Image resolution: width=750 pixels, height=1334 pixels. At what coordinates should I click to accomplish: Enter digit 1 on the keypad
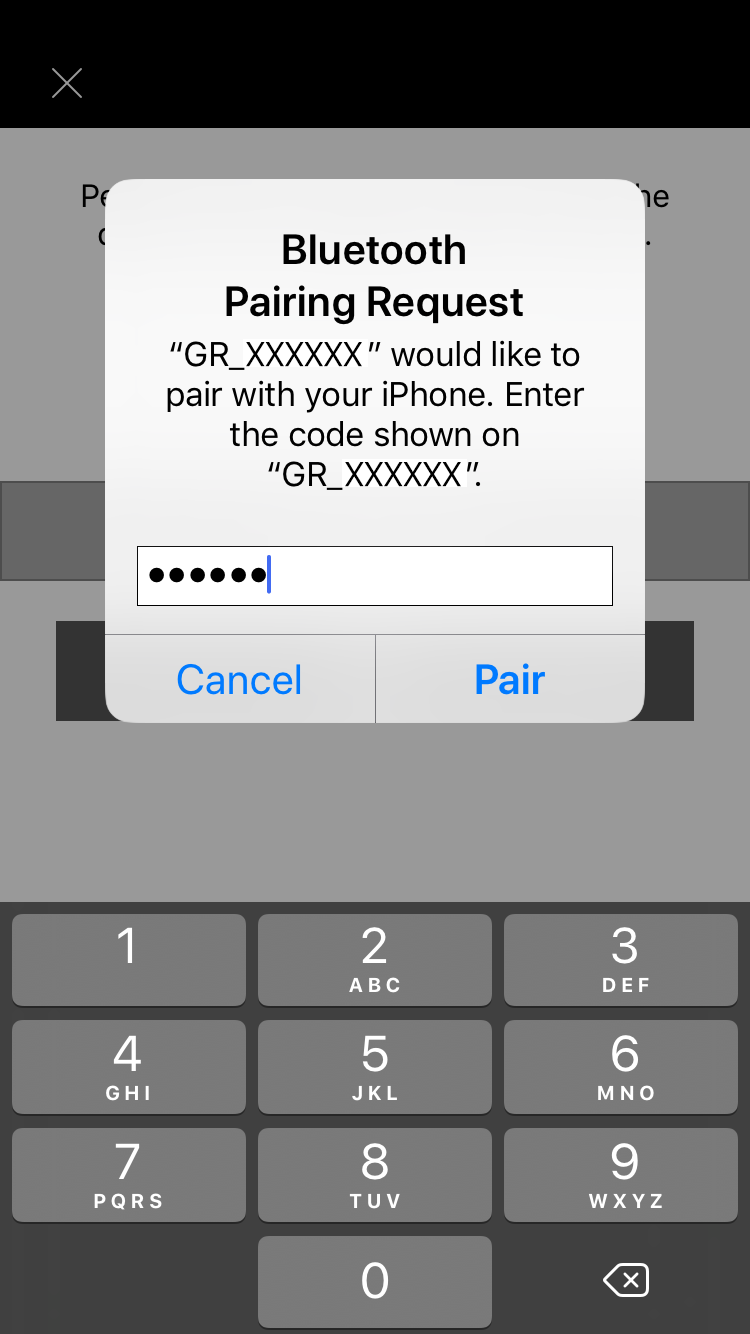[x=129, y=959]
